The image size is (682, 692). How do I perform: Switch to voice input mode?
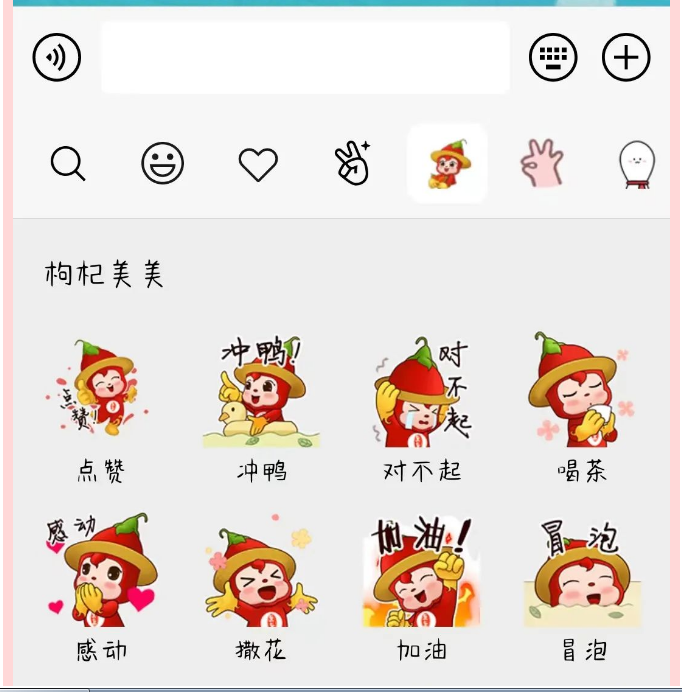coord(57,57)
